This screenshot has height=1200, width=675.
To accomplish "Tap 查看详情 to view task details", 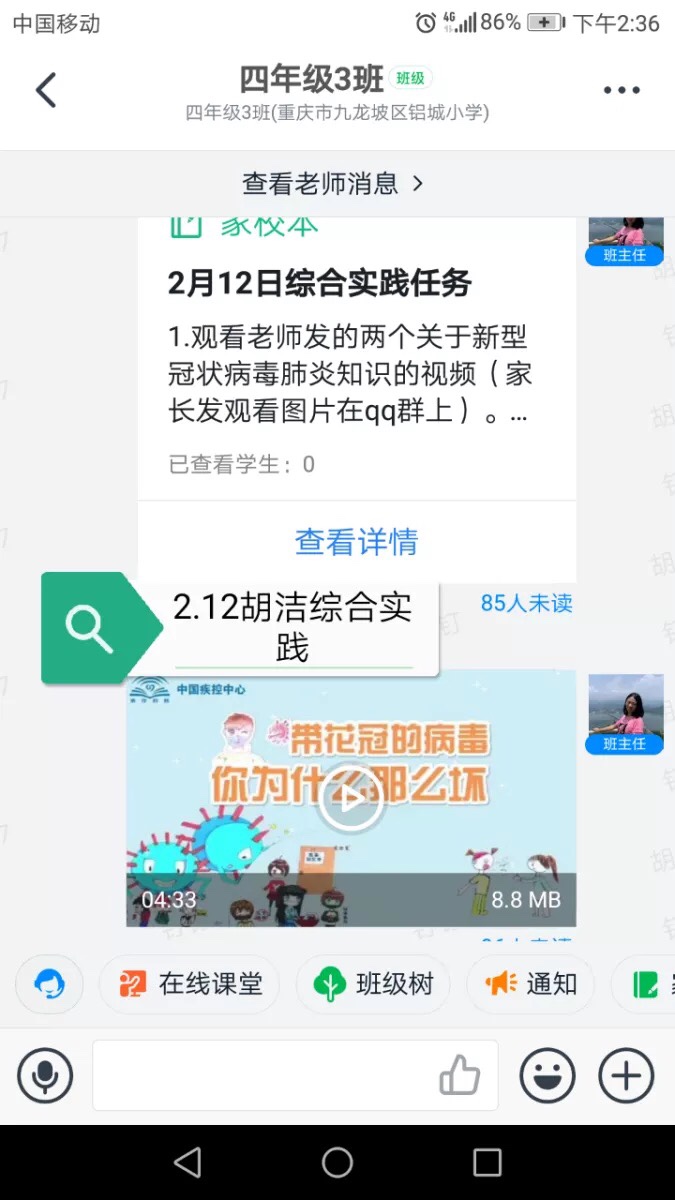I will [356, 542].
